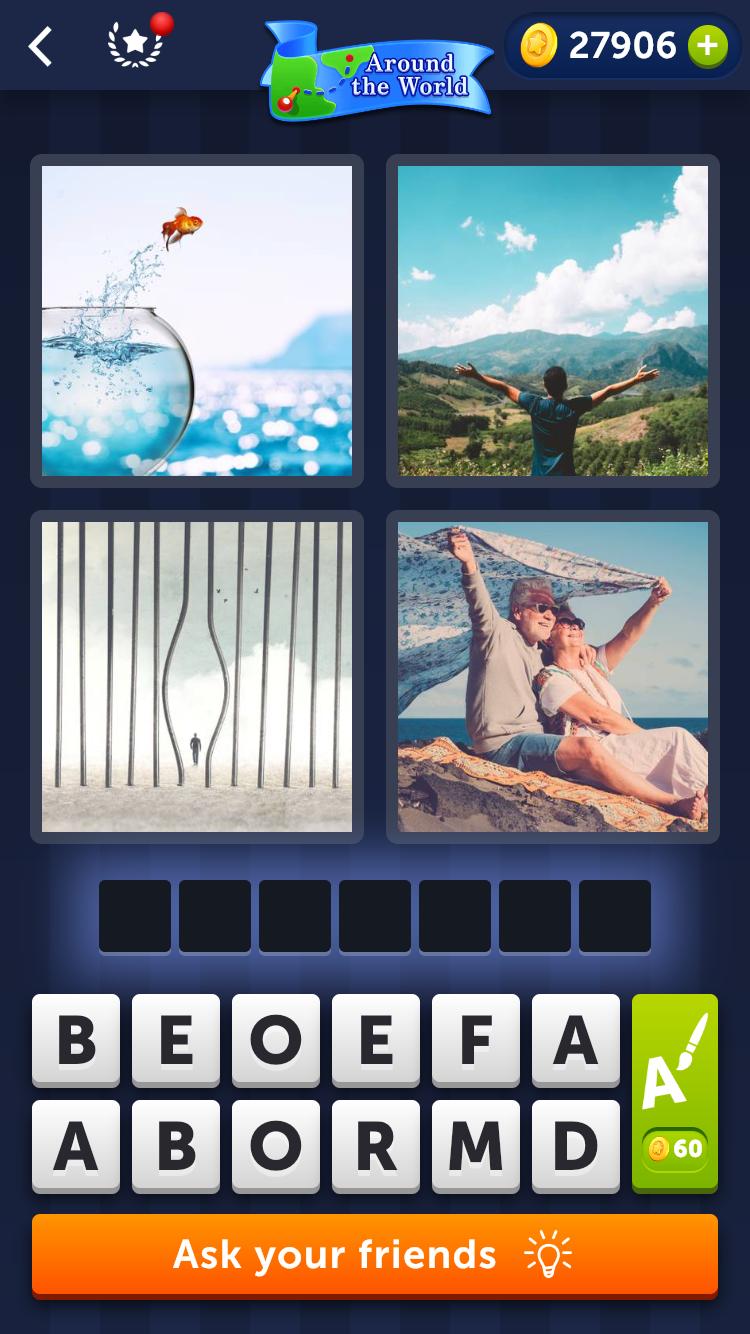Enlarge the elderly couple beach picture
This screenshot has width=750, height=1334.
click(553, 677)
